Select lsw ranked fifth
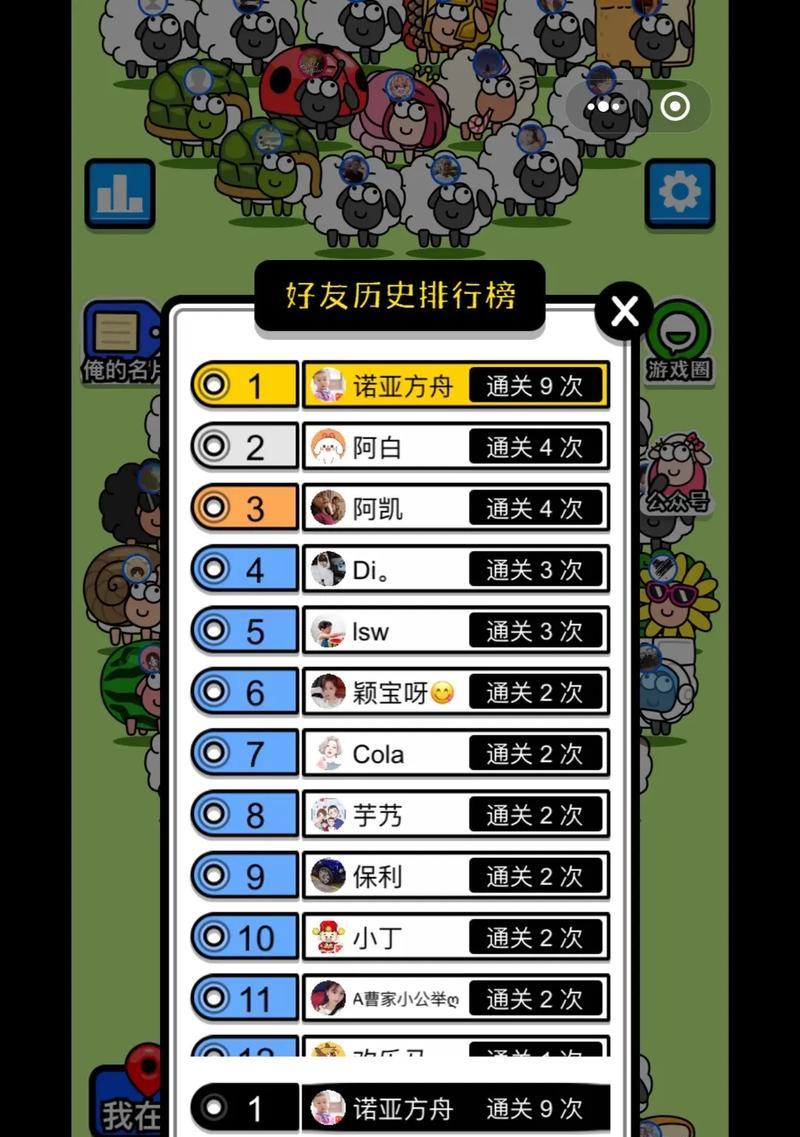This screenshot has width=800, height=1137. click(x=455, y=631)
